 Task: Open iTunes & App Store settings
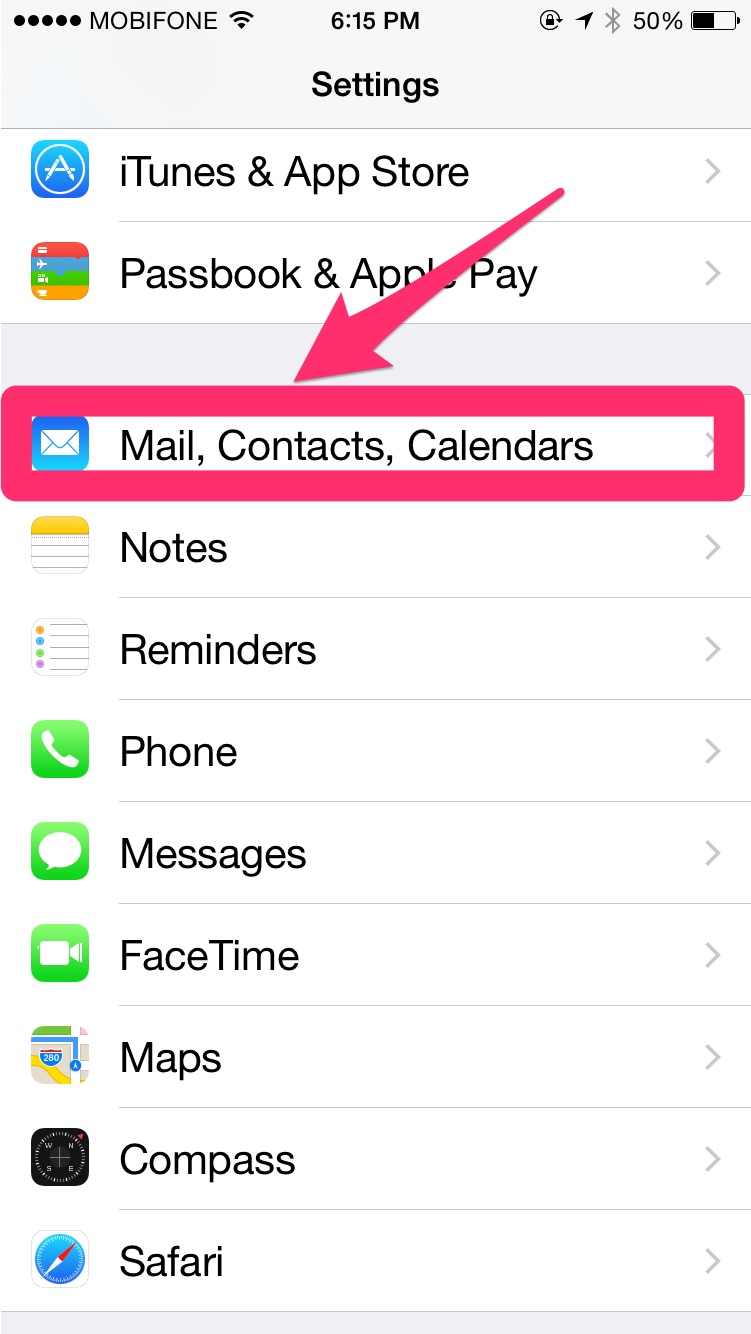point(294,172)
